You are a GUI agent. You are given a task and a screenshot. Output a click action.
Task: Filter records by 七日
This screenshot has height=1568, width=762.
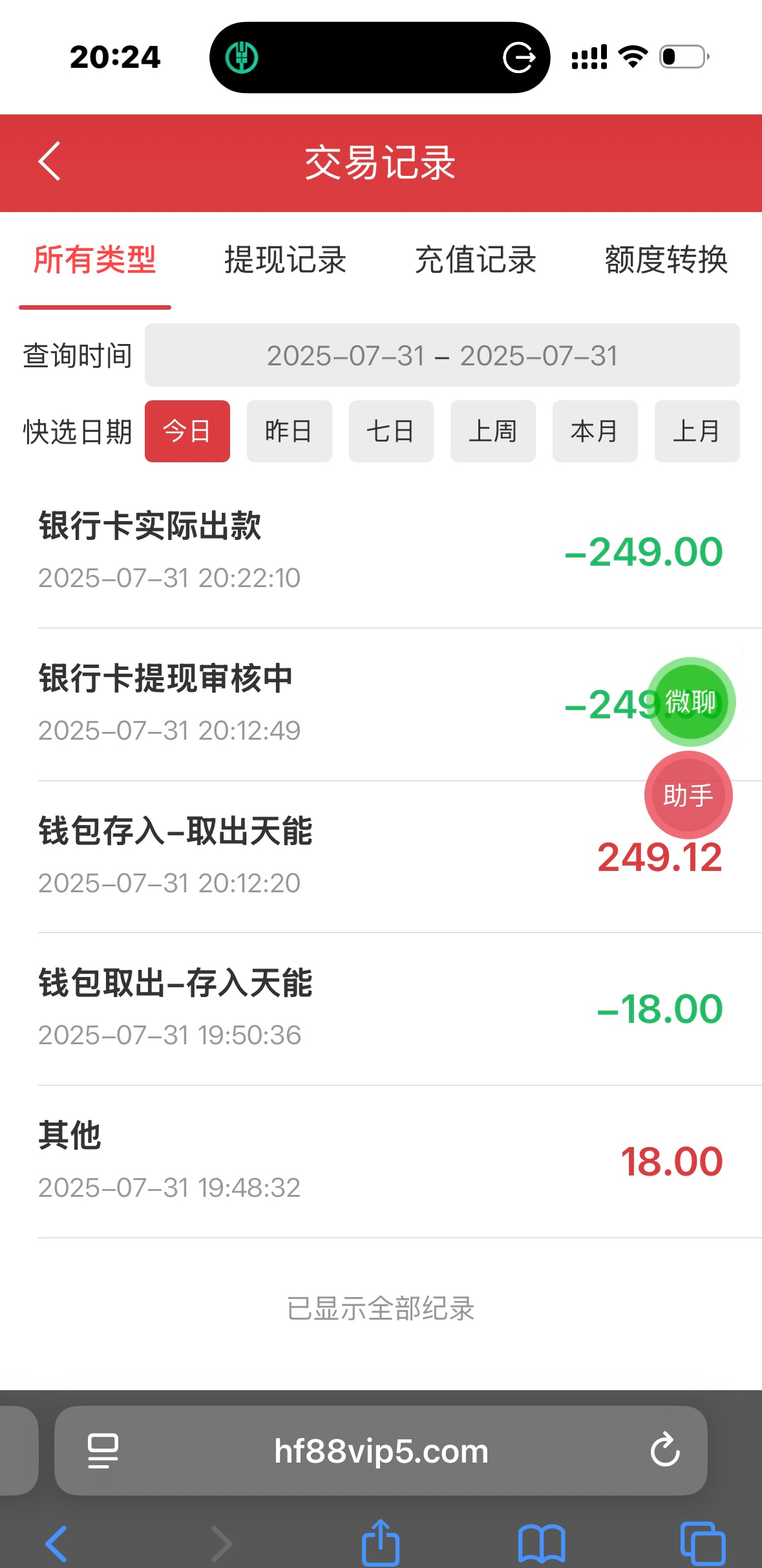pyautogui.click(x=391, y=431)
